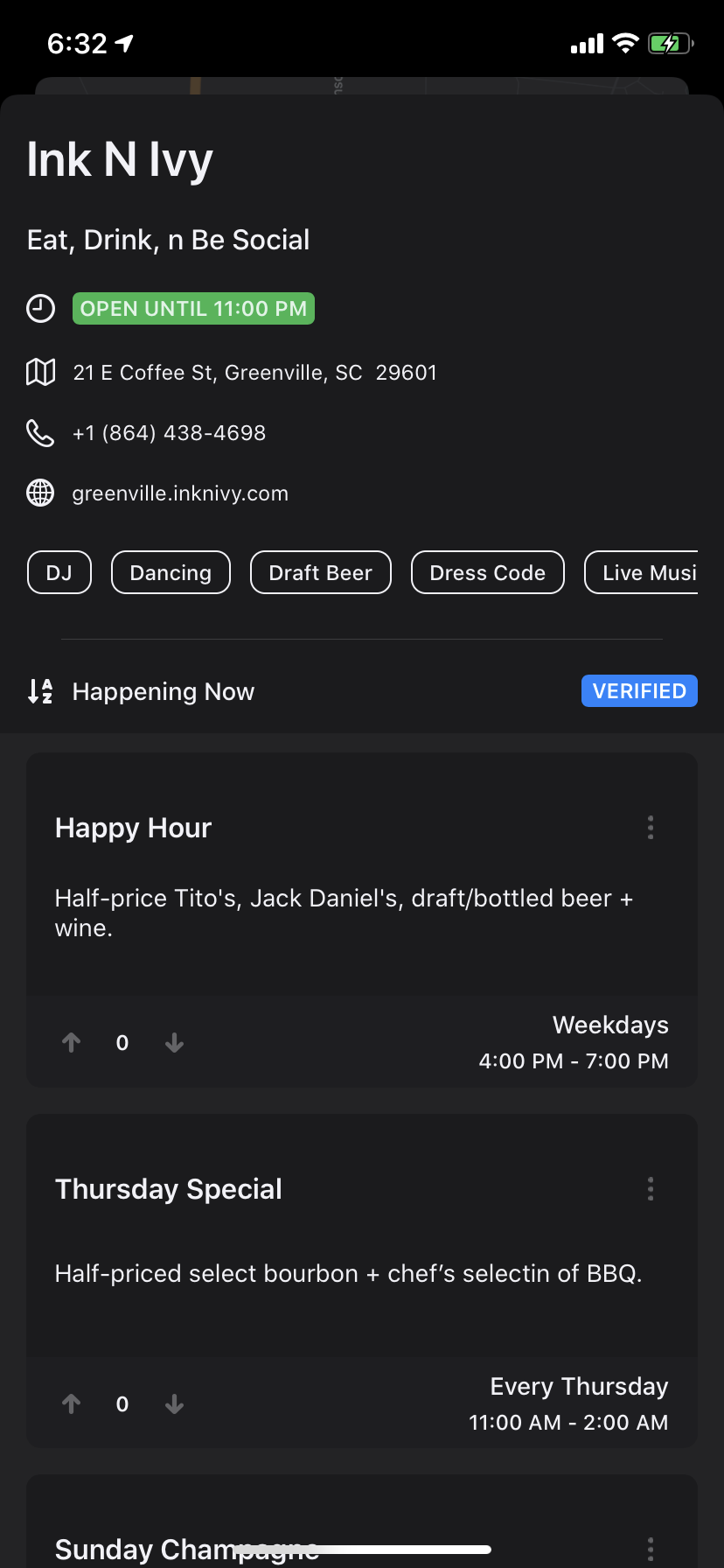Select the Live Music chip
Screen dimensions: 724x1568
(641, 572)
